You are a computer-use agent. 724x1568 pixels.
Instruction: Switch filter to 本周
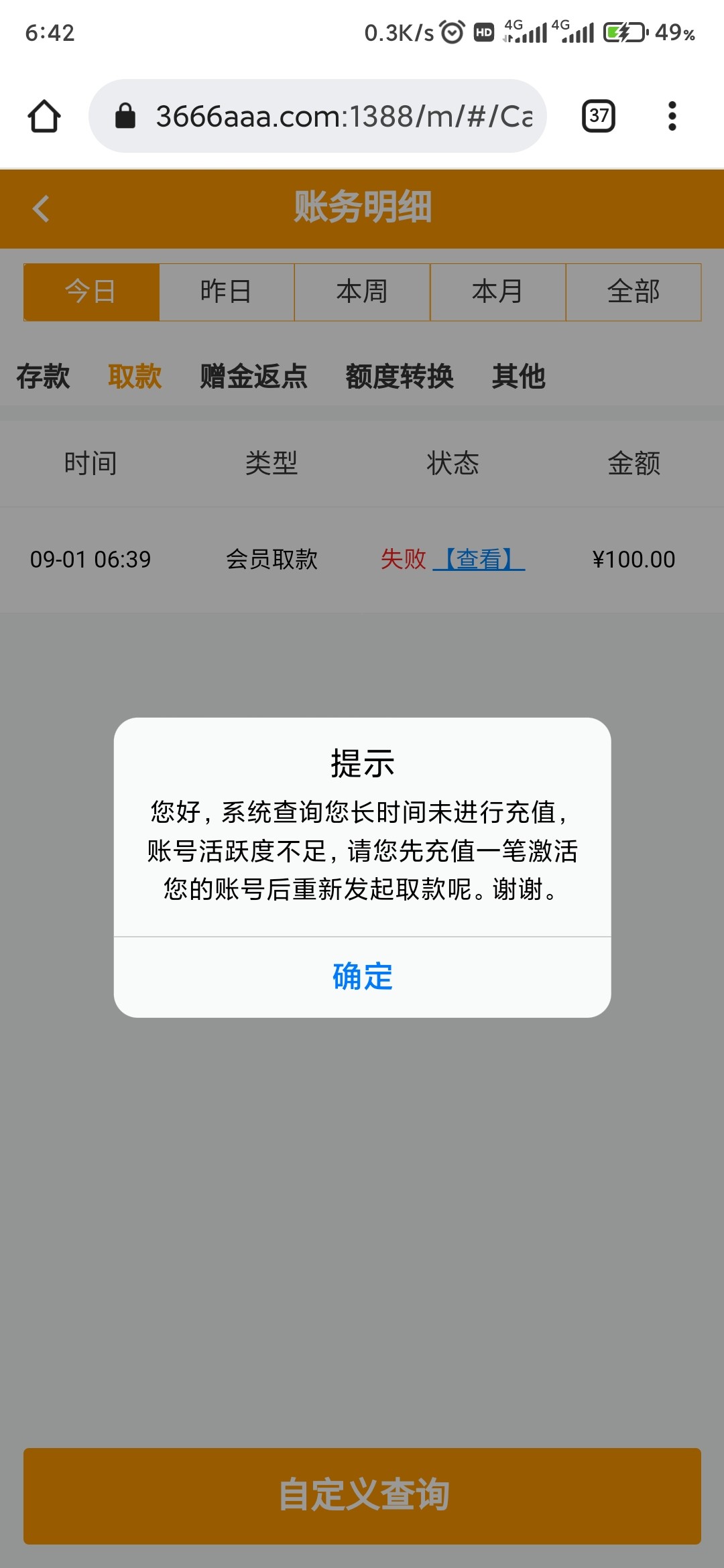[x=362, y=291]
